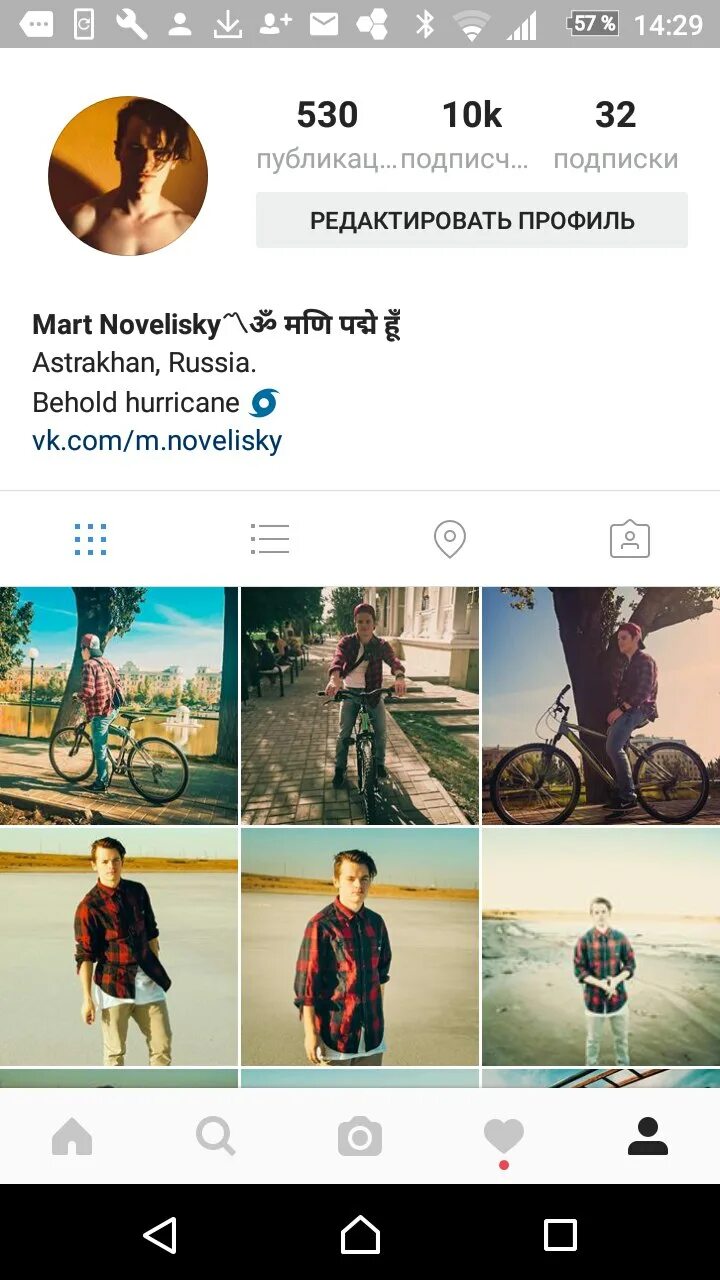Viewport: 720px width, 1280px height.
Task: Go to the home feed
Action: point(72,1137)
